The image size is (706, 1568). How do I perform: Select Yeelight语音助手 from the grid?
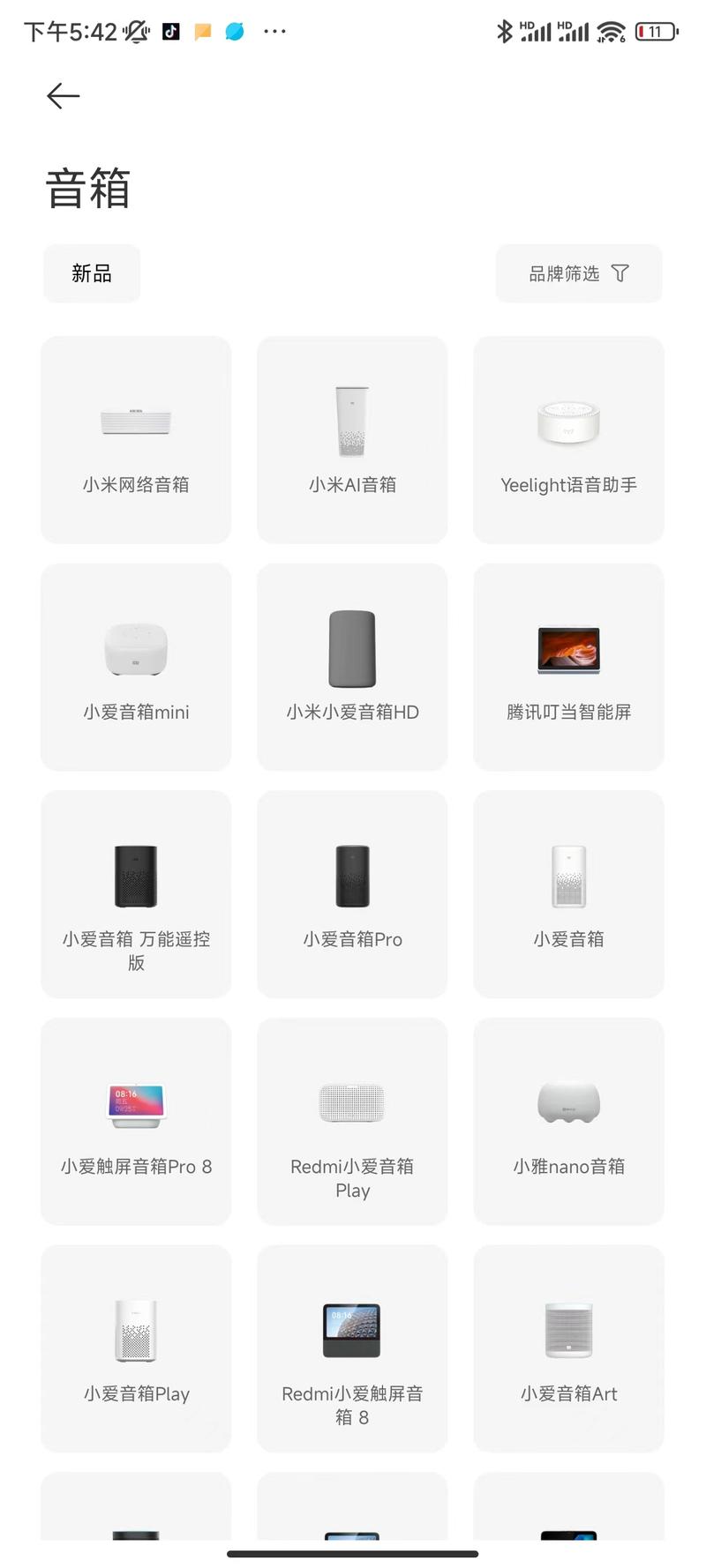(568, 439)
